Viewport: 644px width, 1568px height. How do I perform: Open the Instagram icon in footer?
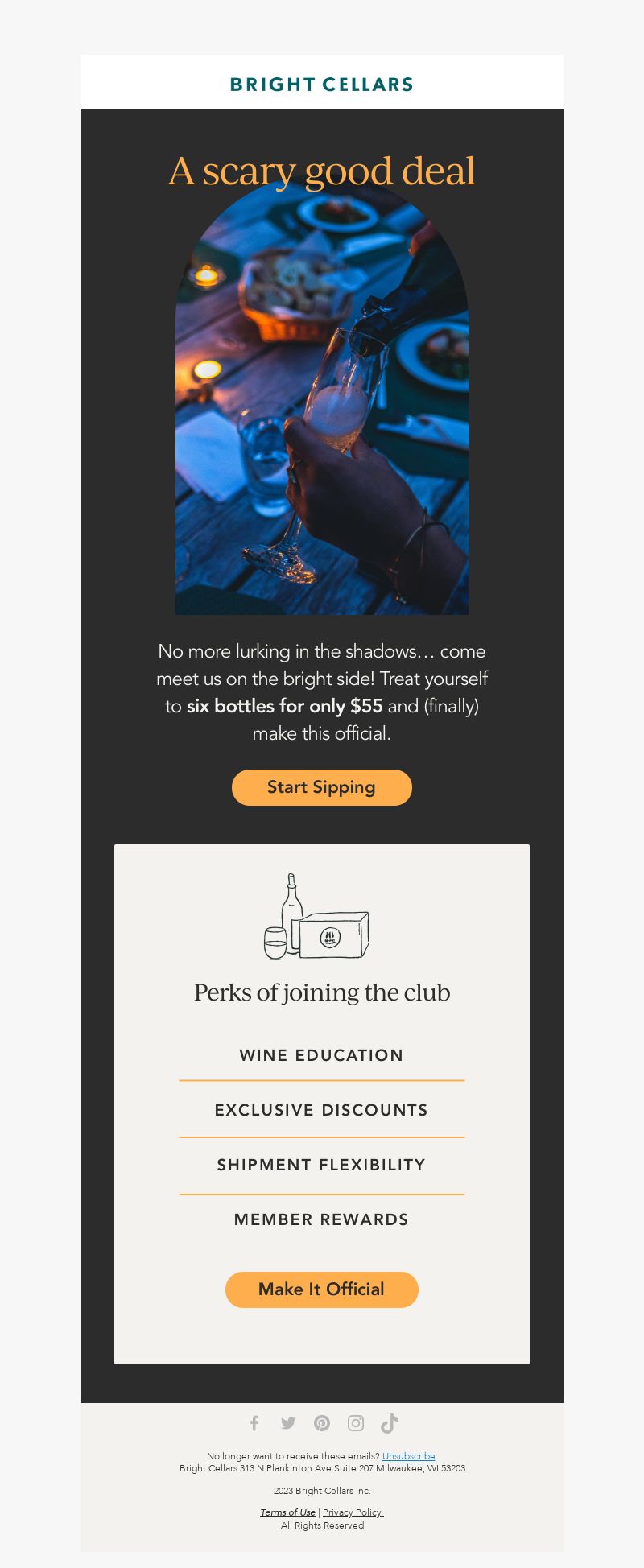click(356, 1423)
